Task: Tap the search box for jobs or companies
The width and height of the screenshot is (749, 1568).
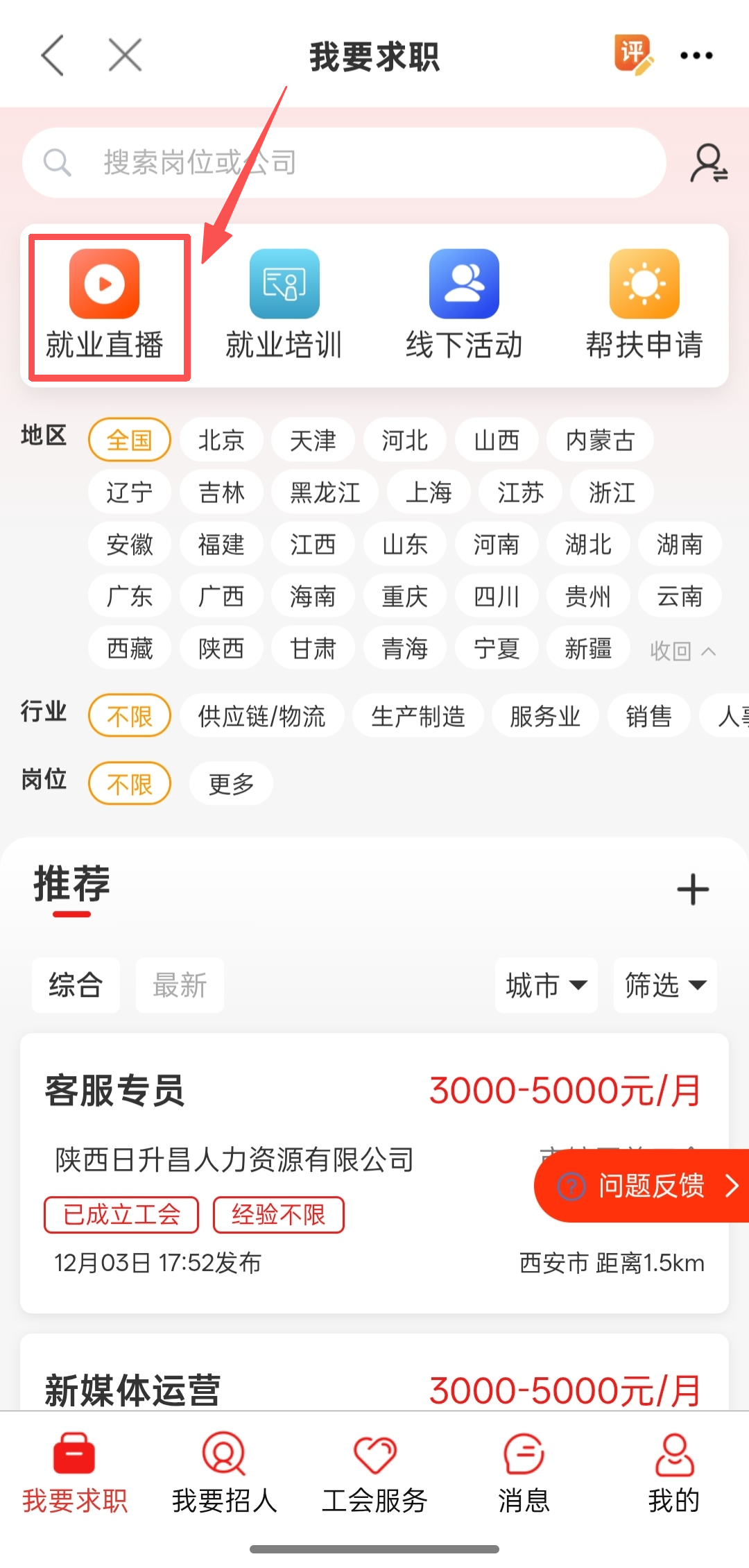Action: coord(344,163)
